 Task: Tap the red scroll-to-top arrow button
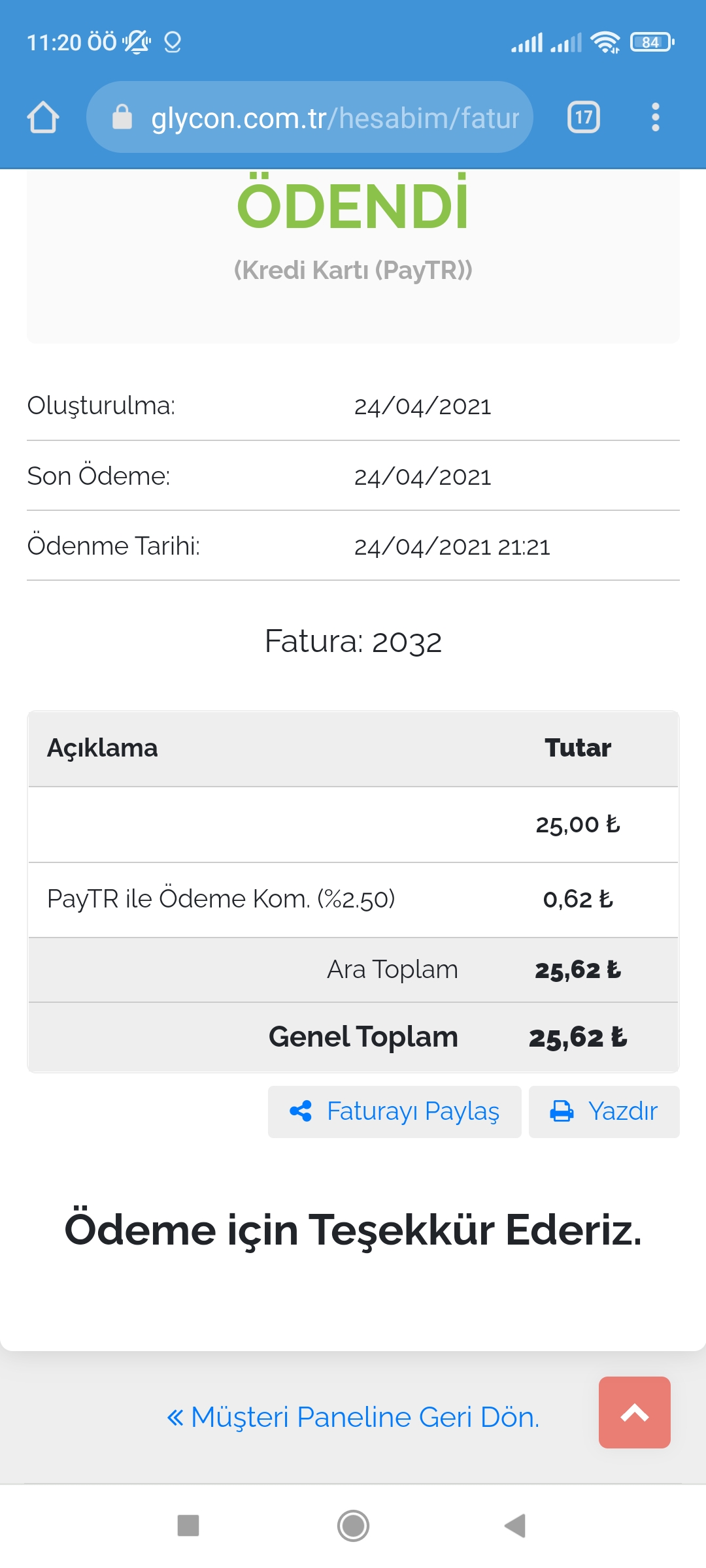coord(634,1413)
